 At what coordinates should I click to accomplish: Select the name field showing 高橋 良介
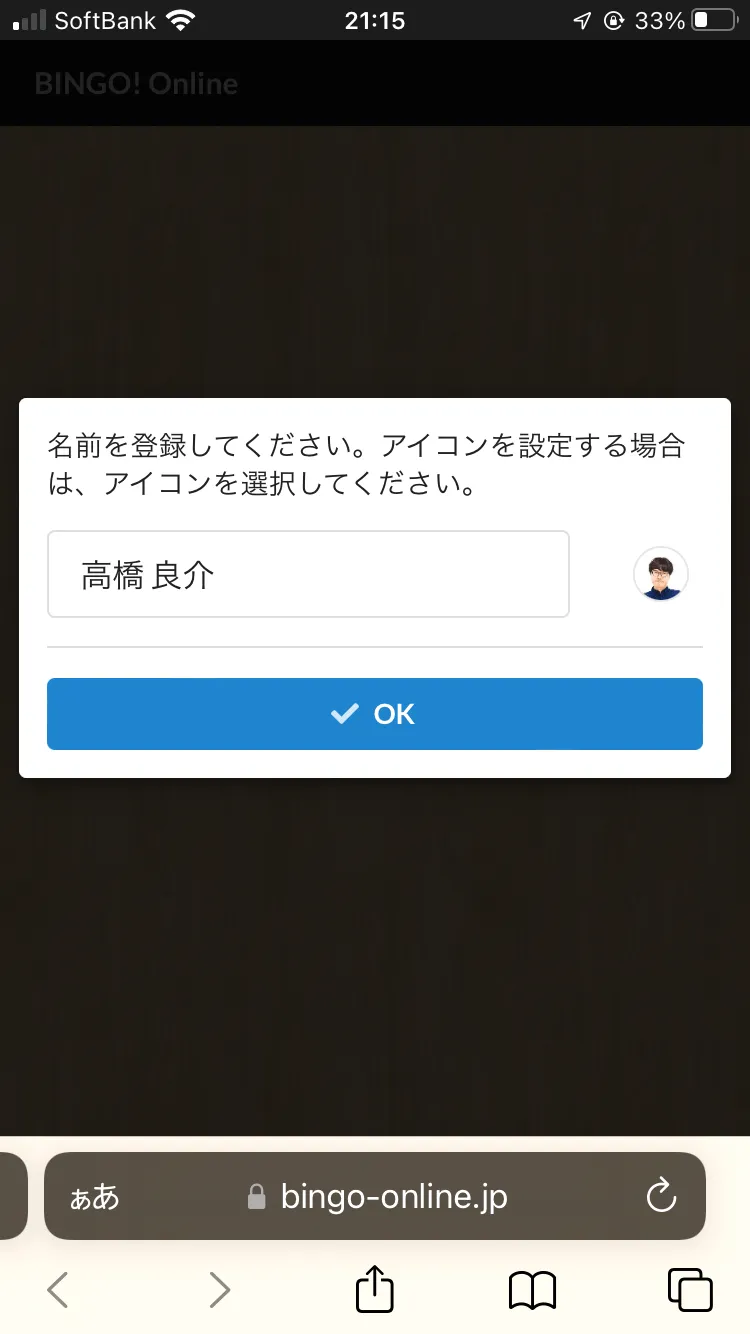pos(308,574)
